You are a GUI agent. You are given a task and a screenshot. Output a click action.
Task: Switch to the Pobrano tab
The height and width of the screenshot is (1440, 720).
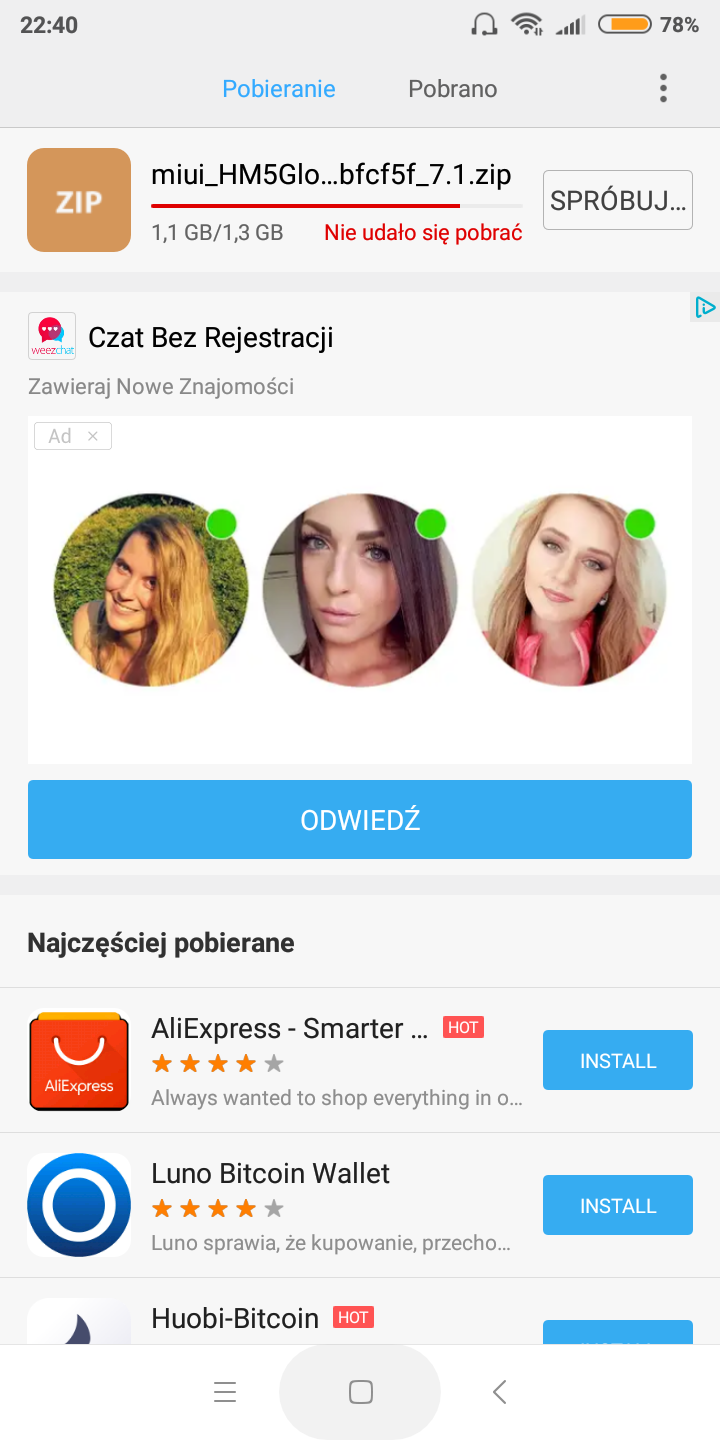[452, 89]
